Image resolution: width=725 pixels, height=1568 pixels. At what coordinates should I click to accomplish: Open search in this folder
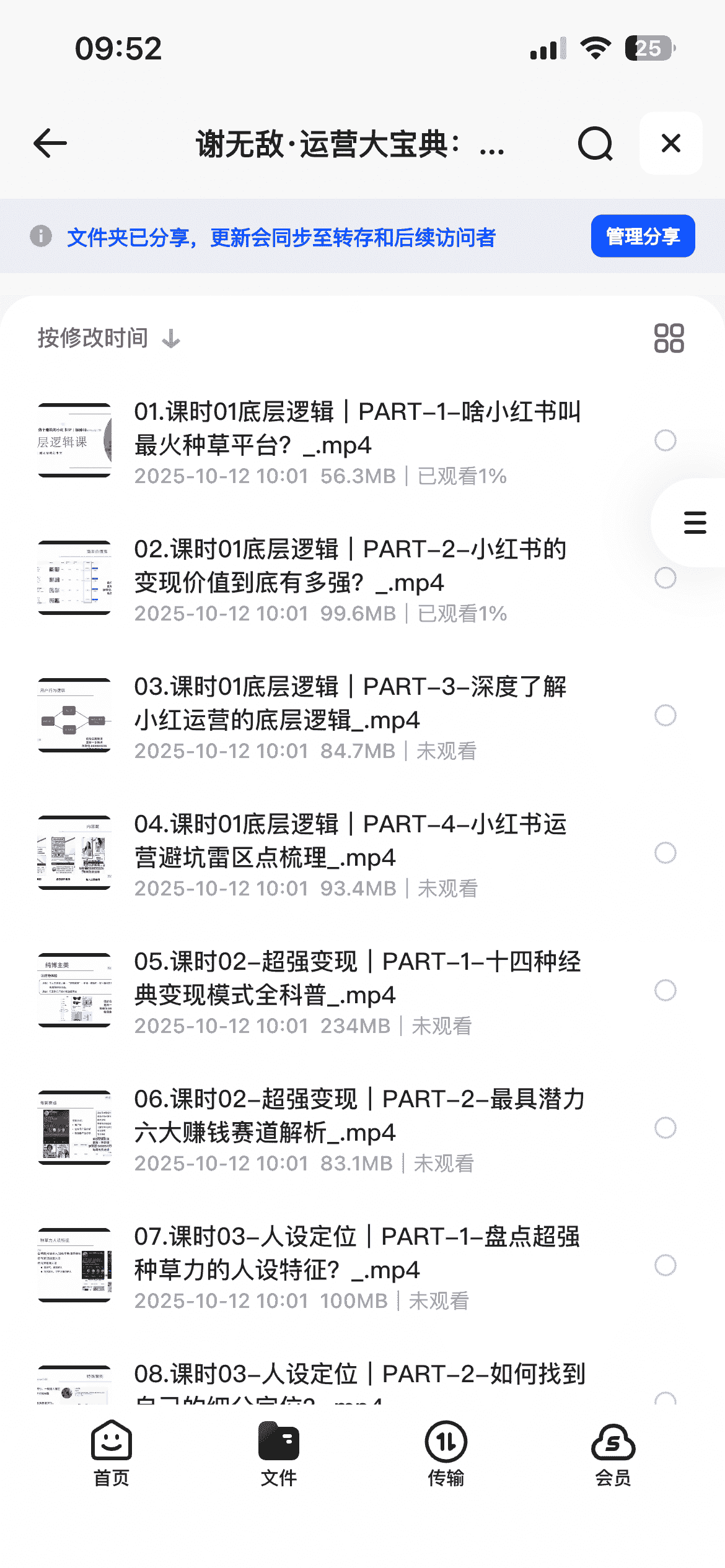[x=595, y=144]
